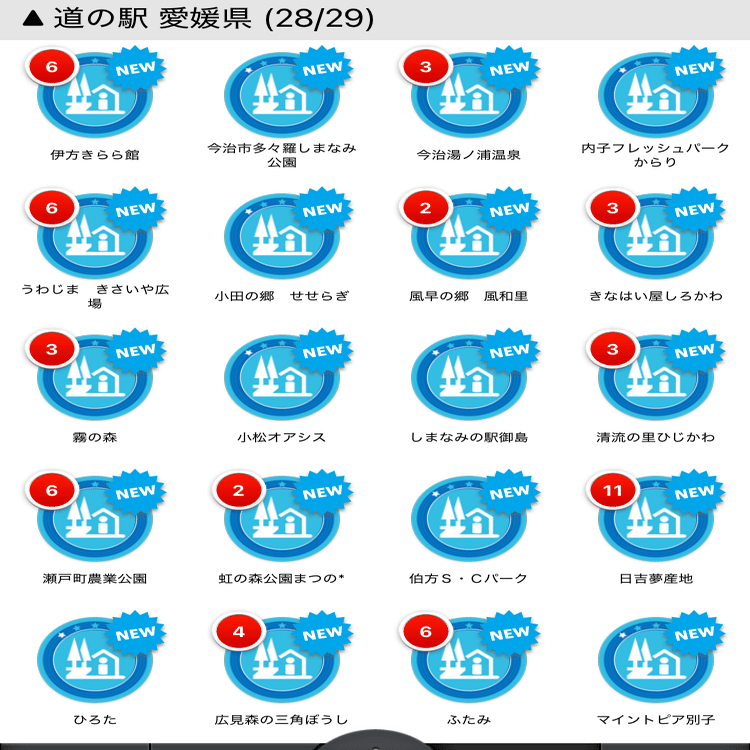The height and width of the screenshot is (750, 750).
Task: Select 今治市多々羅しまなみ公園 station
Action: pos(282,97)
